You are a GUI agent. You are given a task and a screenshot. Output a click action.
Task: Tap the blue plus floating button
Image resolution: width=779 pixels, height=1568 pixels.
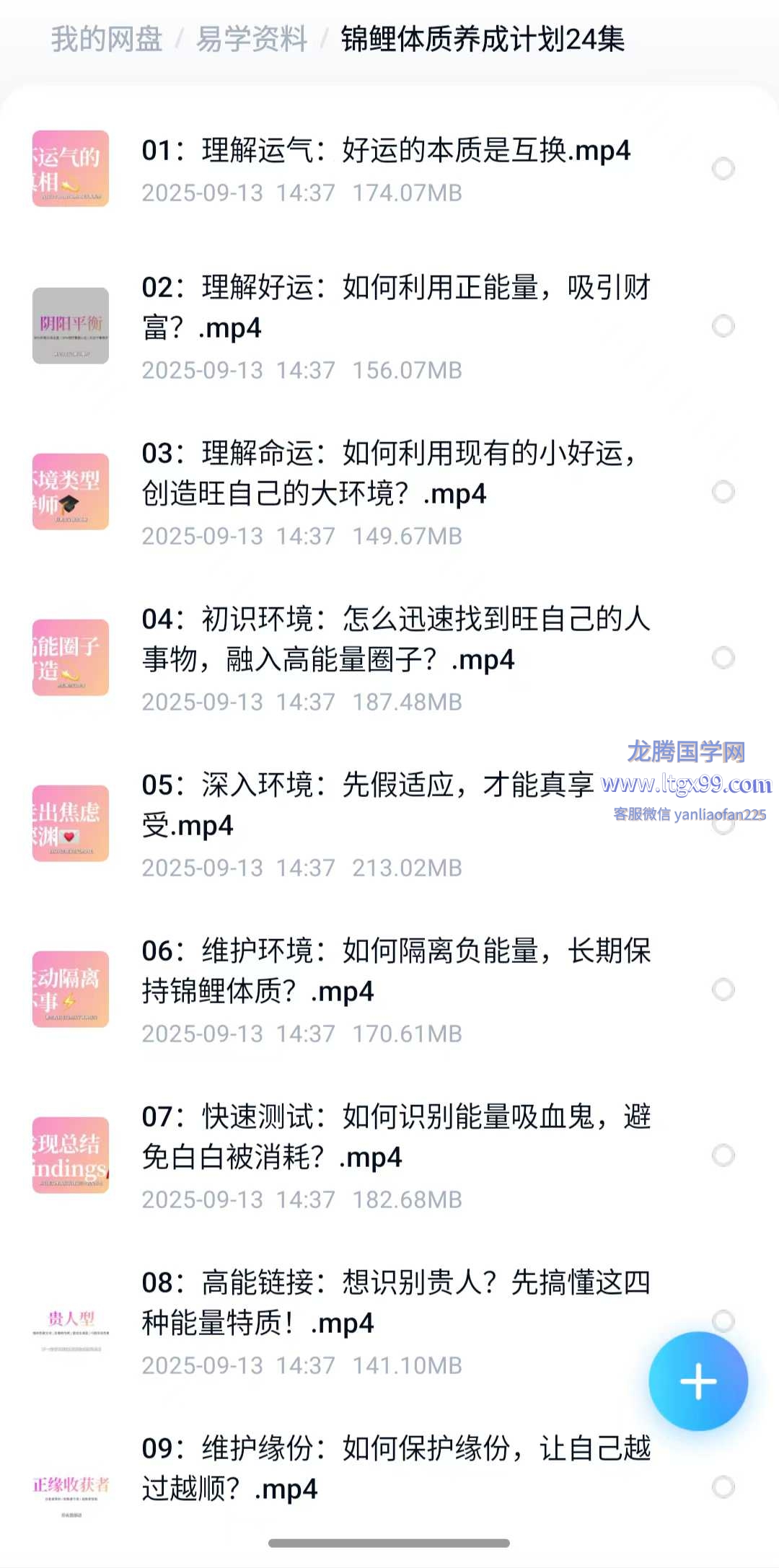[697, 1381]
